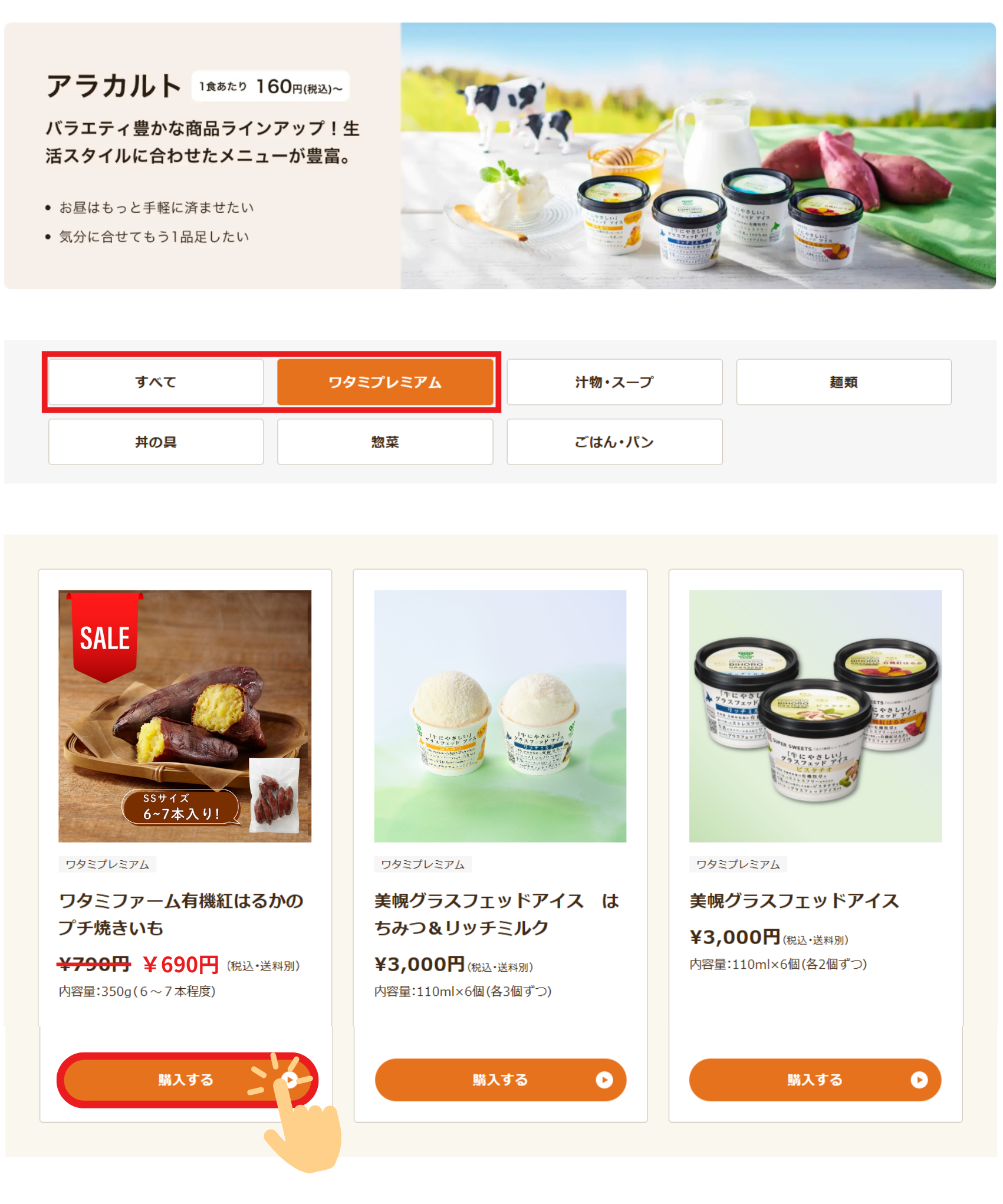Choose the 惣菜 category

(384, 442)
